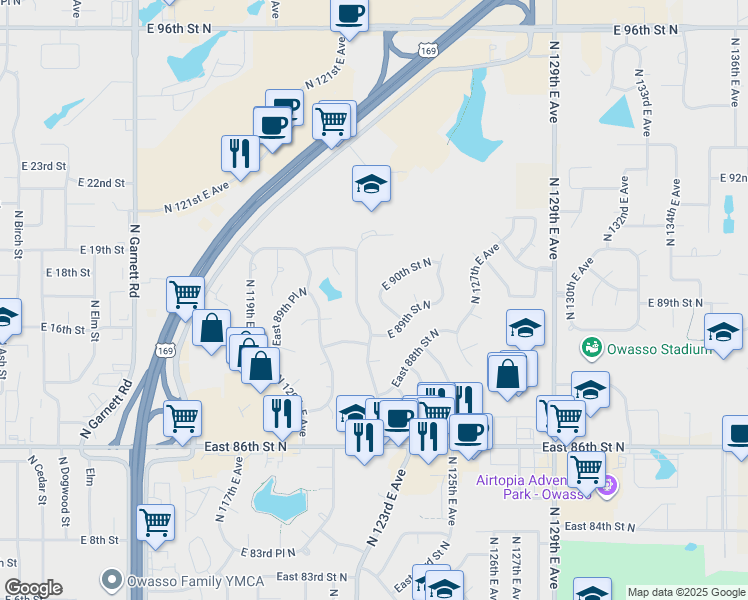Select the school marker beside N 121st E Ave

point(371,185)
